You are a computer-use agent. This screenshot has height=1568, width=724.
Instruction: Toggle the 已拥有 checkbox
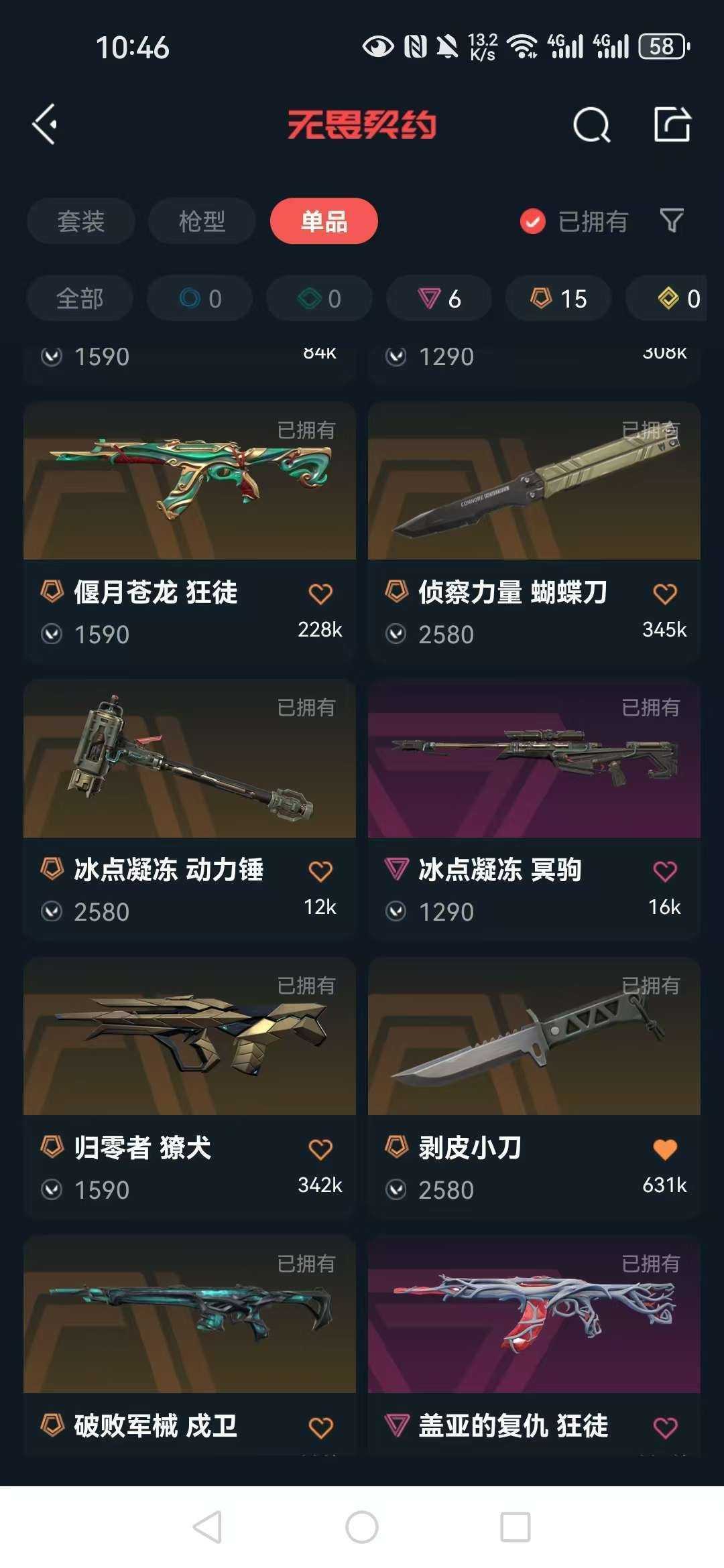click(x=533, y=221)
